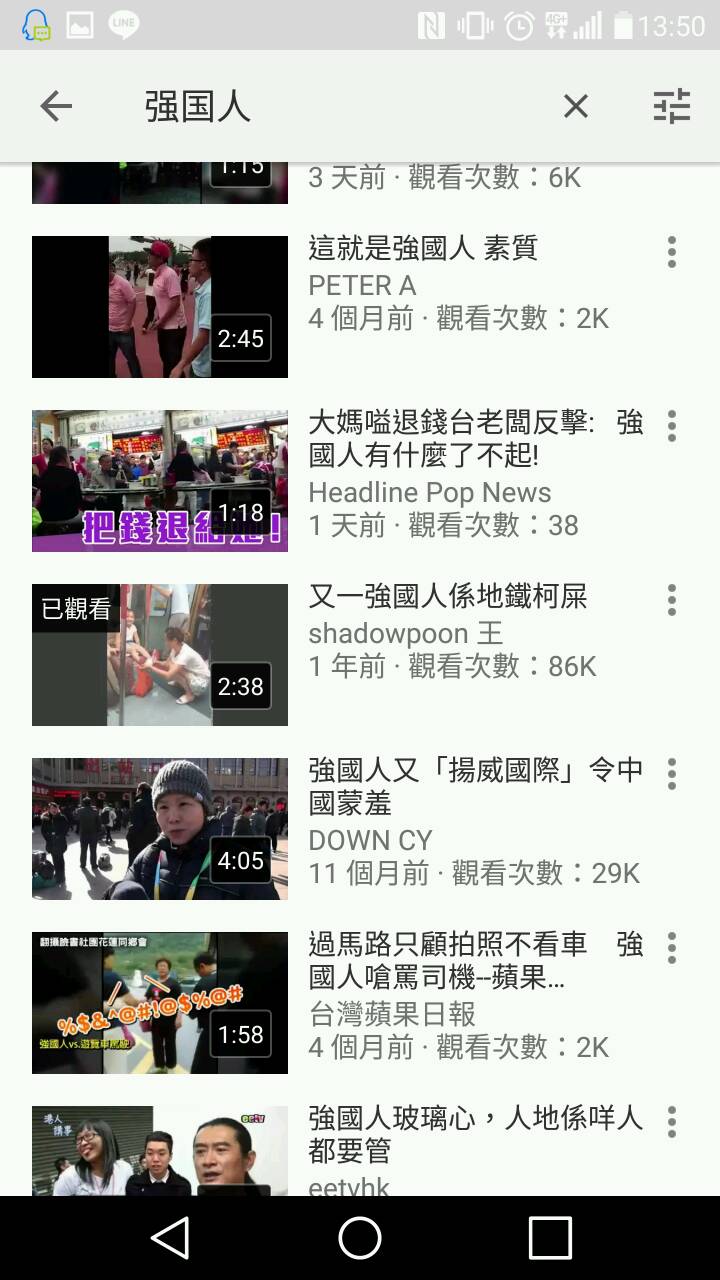Go back from the search results
The height and width of the screenshot is (1280, 720).
56,106
